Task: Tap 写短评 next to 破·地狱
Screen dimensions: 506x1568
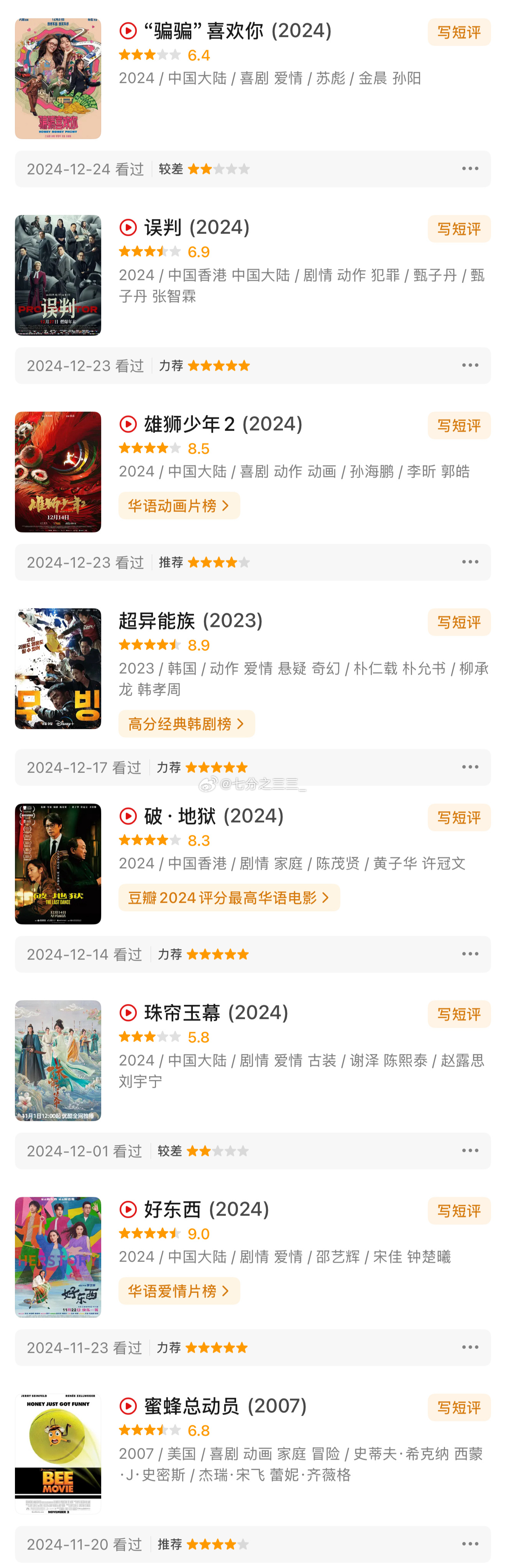Action: (458, 817)
